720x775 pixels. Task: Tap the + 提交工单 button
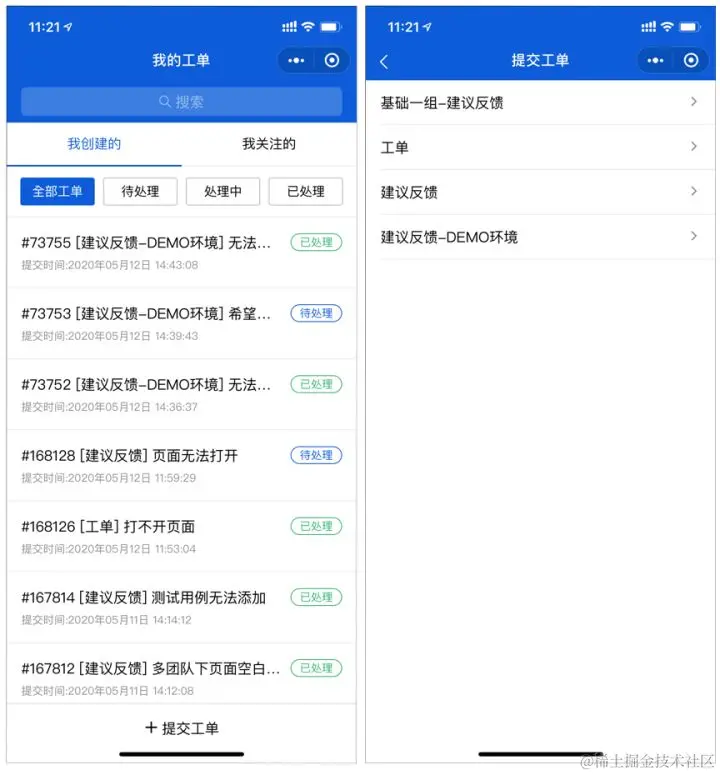tap(181, 728)
